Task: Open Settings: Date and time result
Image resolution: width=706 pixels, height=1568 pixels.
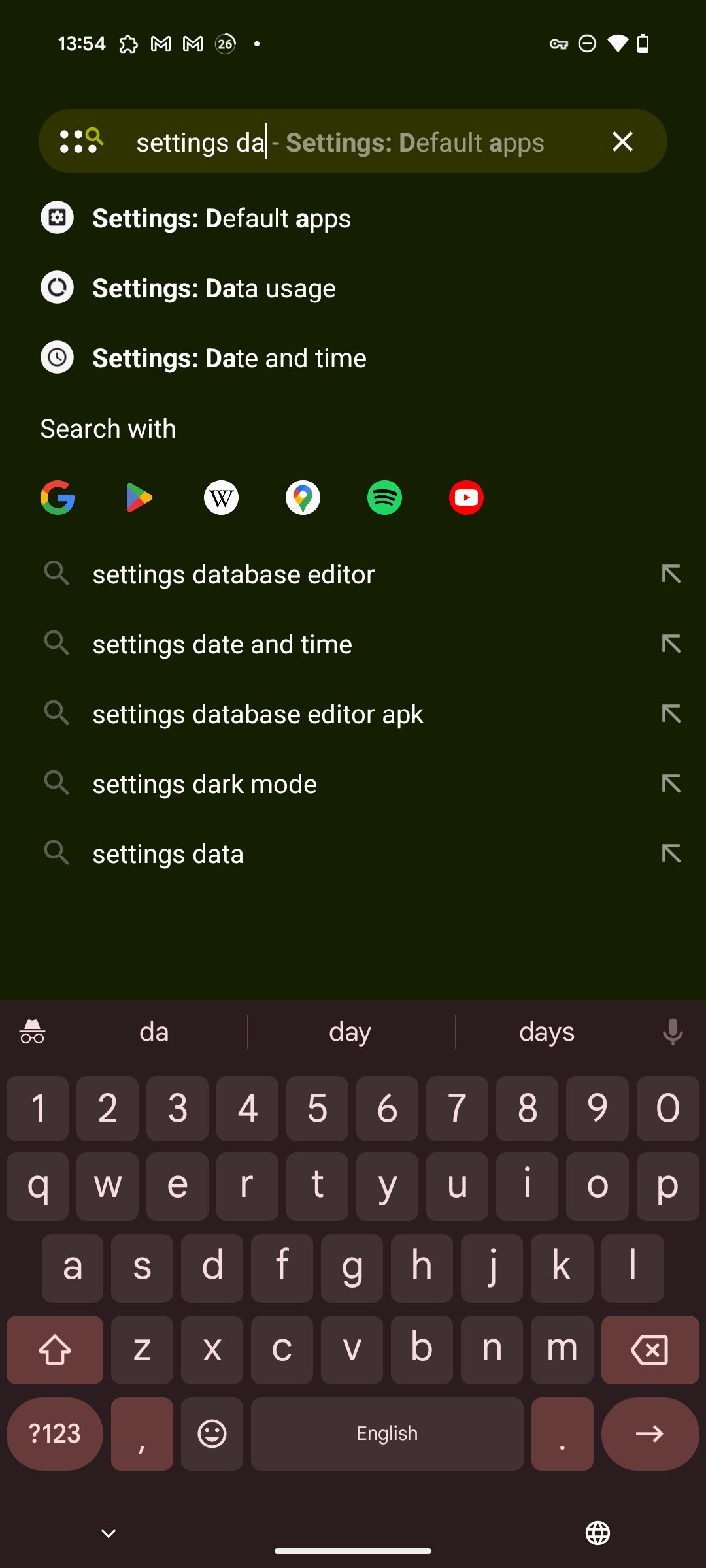Action: (229, 358)
